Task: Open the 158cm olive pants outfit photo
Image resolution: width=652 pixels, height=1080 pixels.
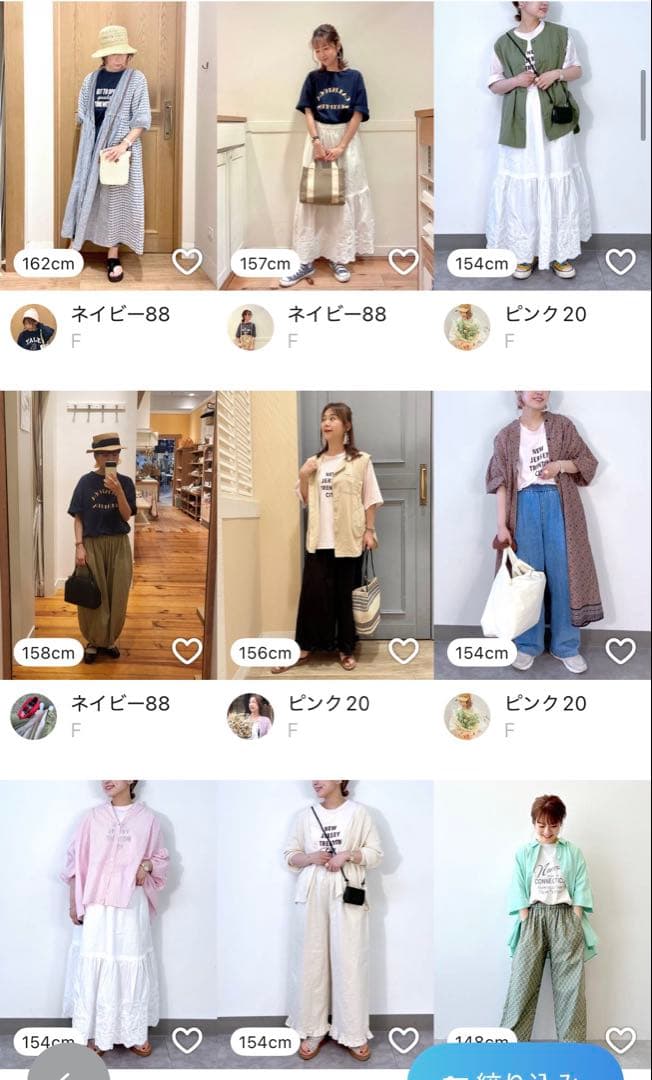Action: (108, 535)
